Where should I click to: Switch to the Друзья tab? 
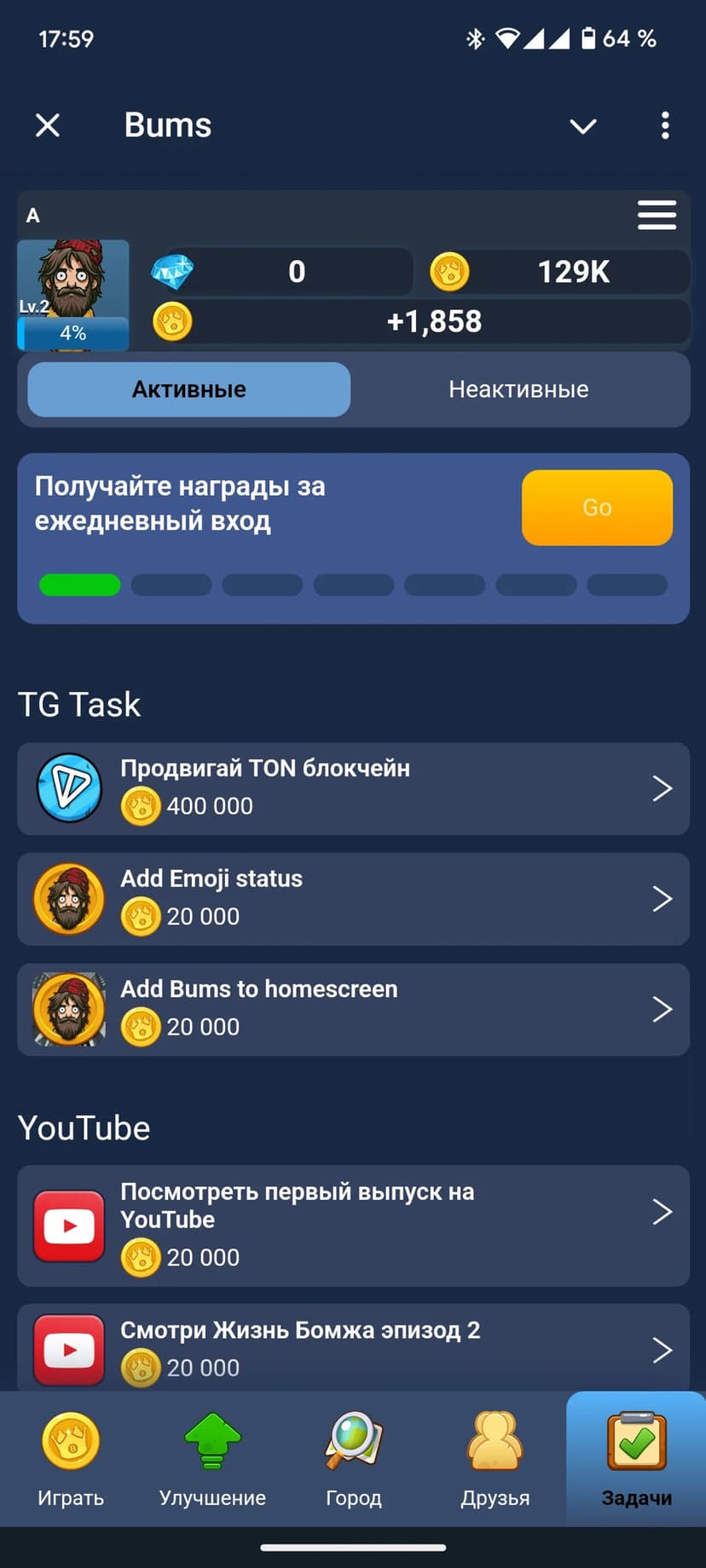[x=495, y=1459]
